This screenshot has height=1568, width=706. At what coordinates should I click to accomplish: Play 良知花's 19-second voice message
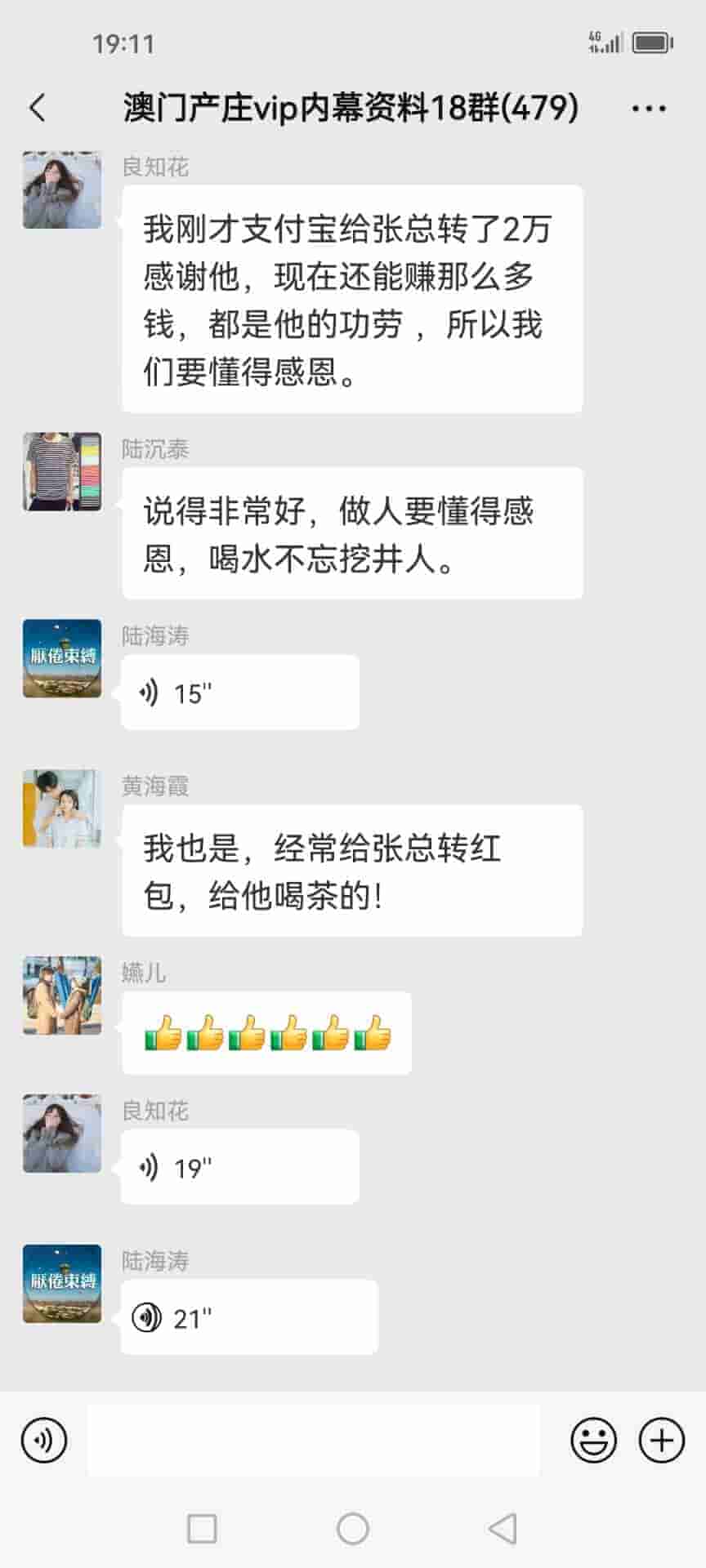239,1167
